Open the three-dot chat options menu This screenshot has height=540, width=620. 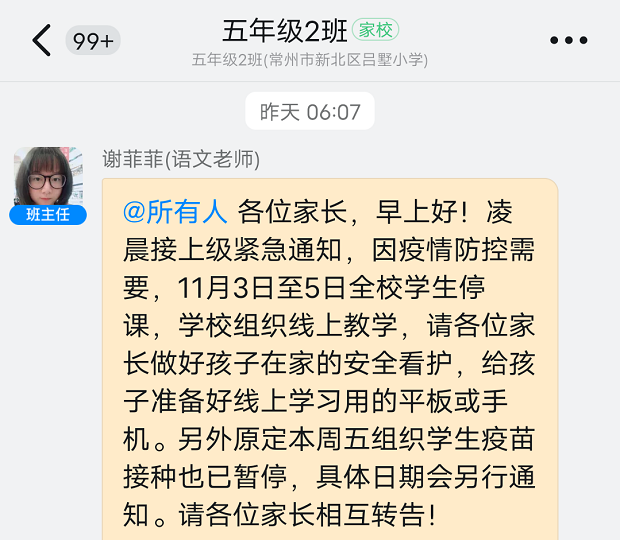(569, 41)
